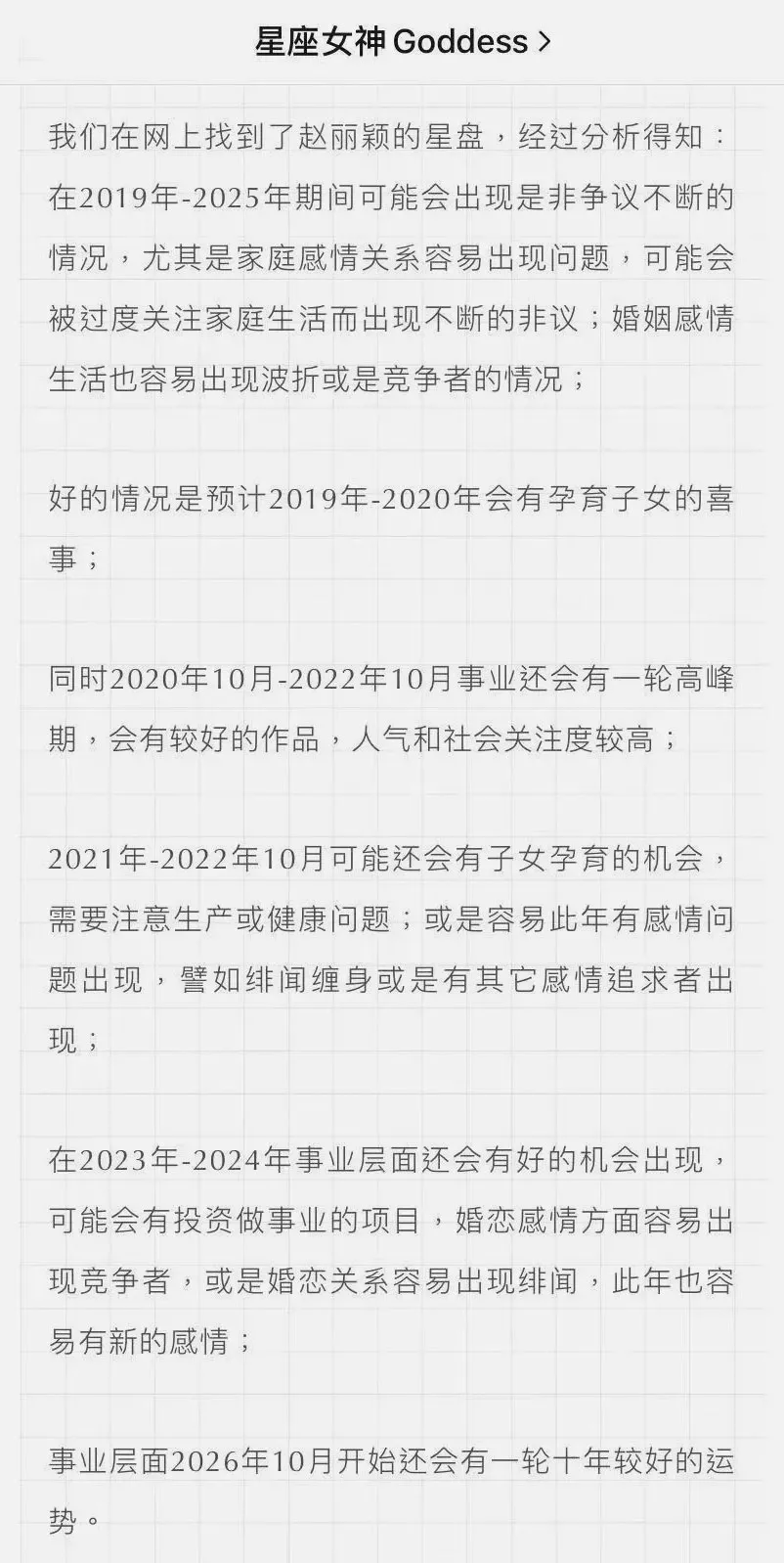Open the 星座女神 Goddess profile header
This screenshot has width=784, height=1563.
tap(403, 42)
